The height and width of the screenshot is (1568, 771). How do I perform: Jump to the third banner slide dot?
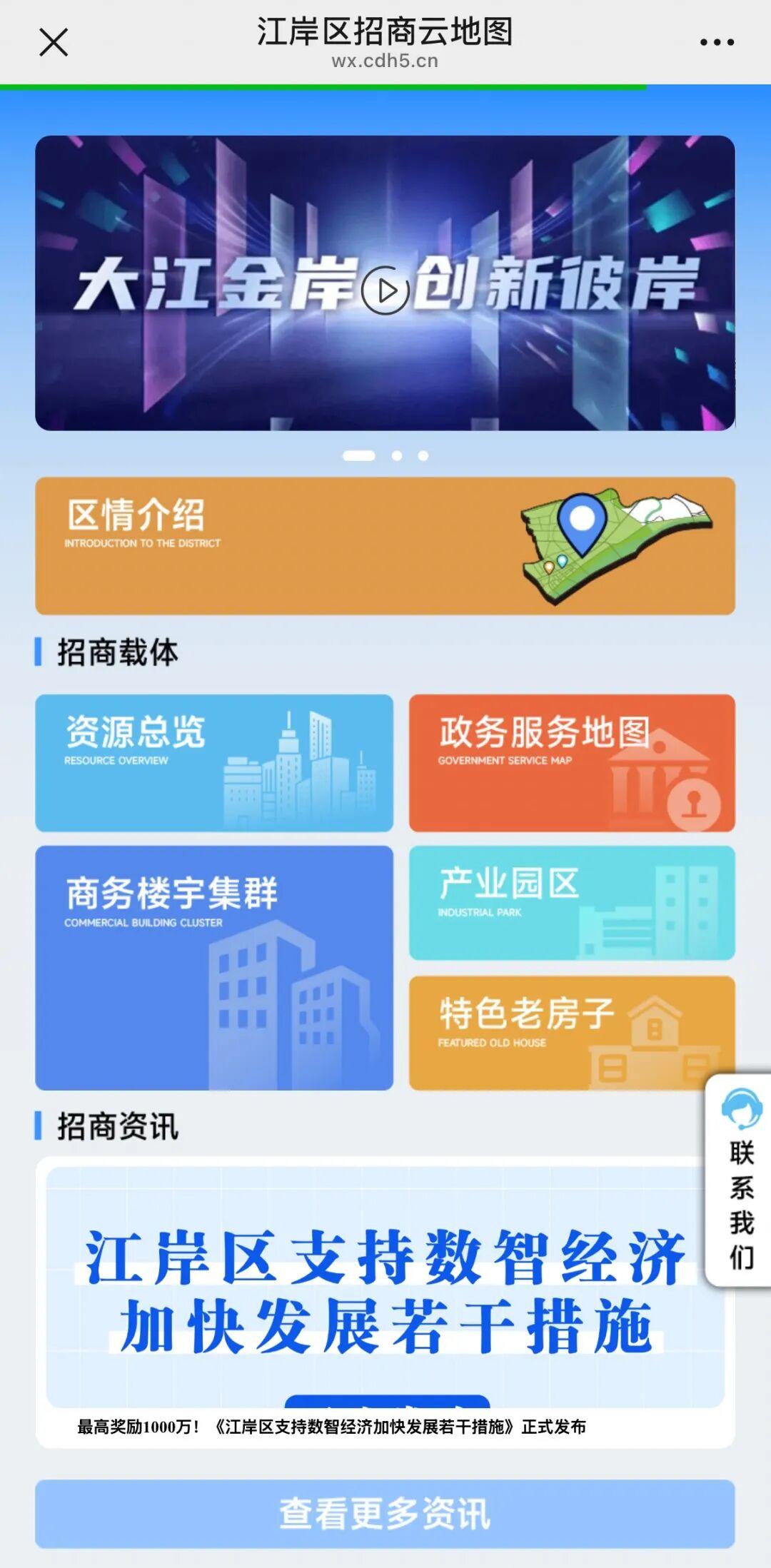tap(423, 455)
